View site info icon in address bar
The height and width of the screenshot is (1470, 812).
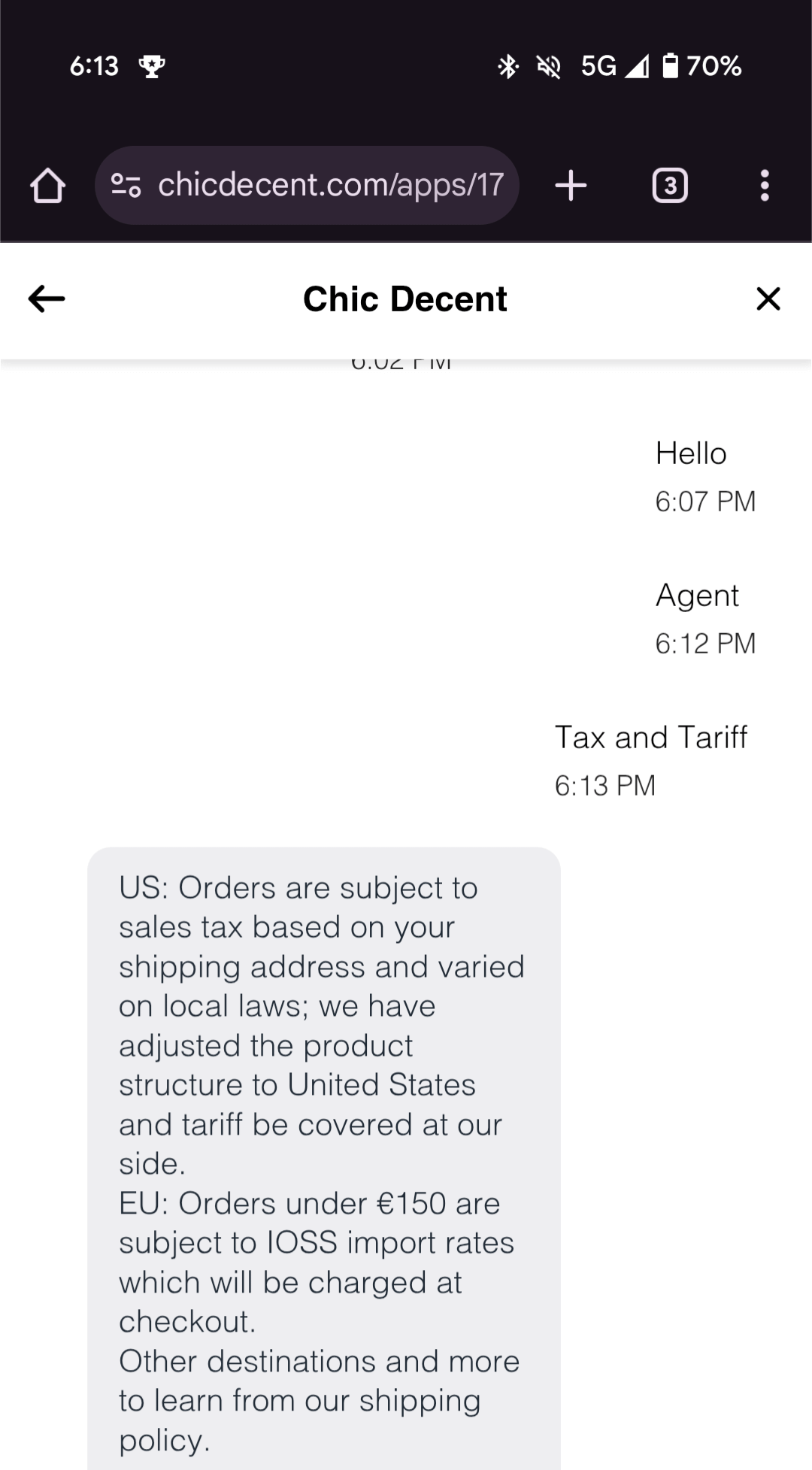coord(126,186)
